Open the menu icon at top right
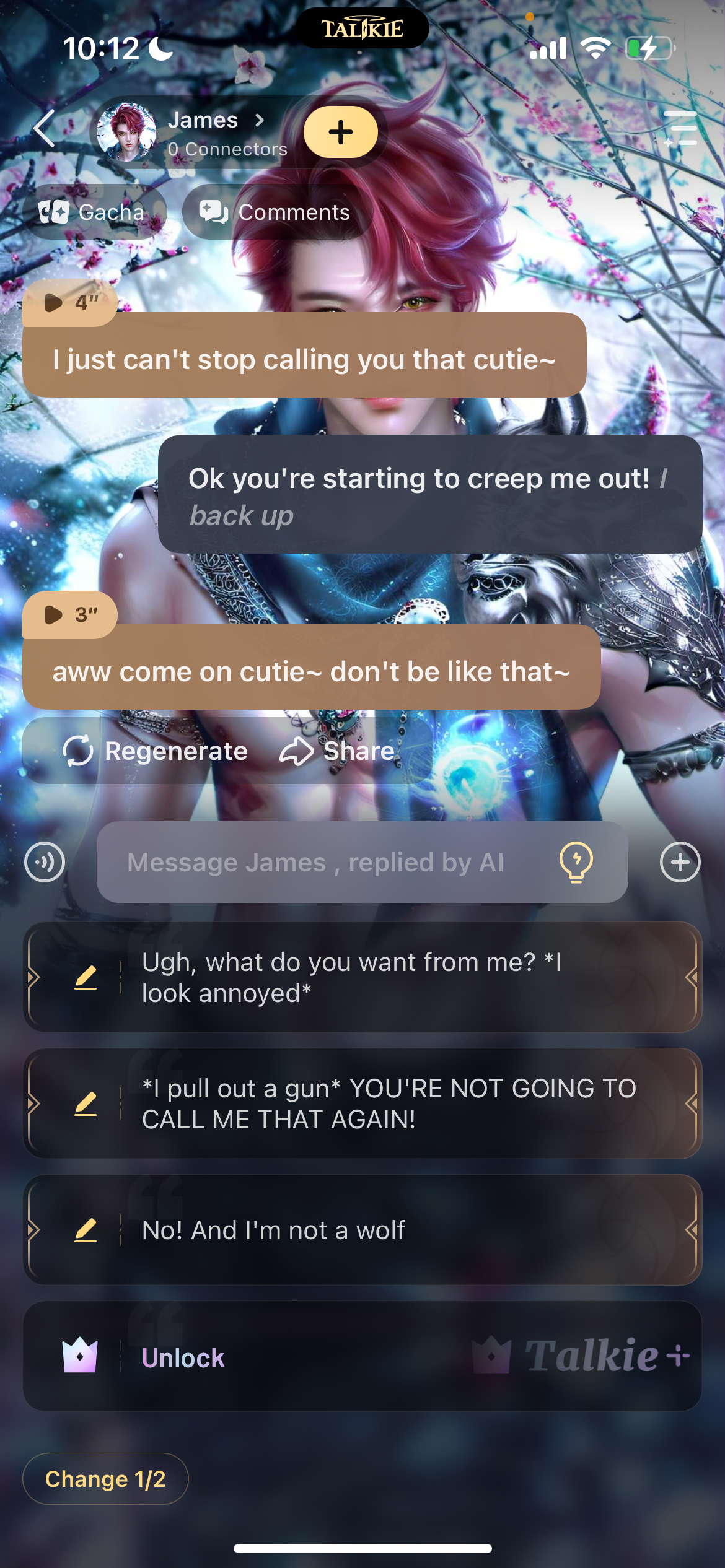725x1568 pixels. tap(680, 129)
